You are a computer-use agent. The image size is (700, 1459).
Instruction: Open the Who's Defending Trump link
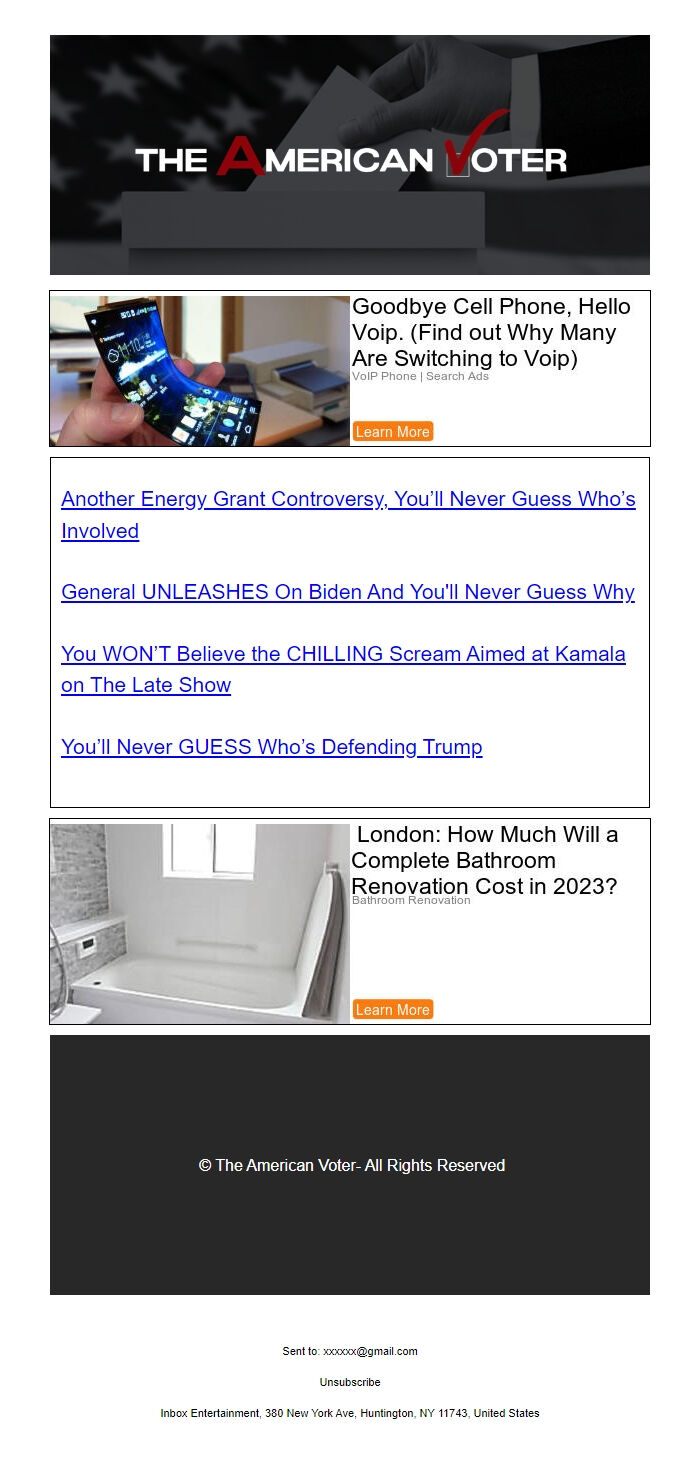[271, 747]
